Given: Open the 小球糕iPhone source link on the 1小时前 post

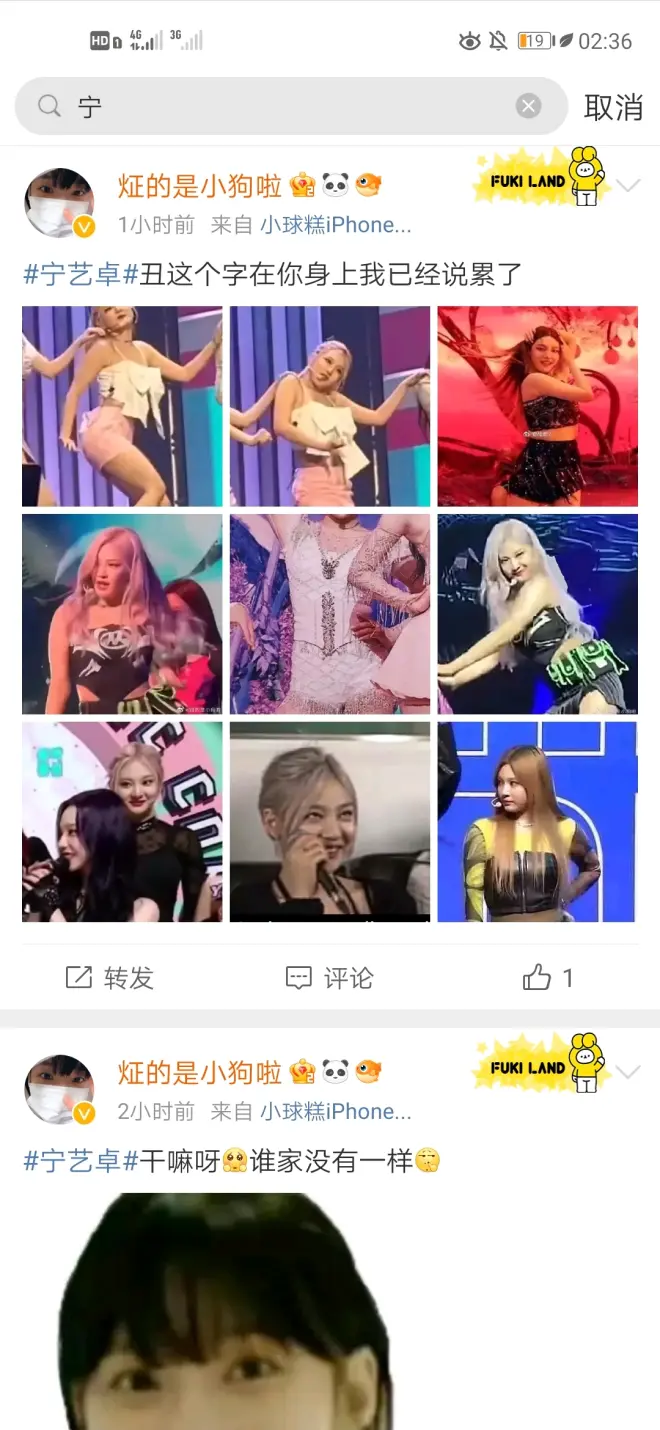Looking at the screenshot, I should pos(336,225).
